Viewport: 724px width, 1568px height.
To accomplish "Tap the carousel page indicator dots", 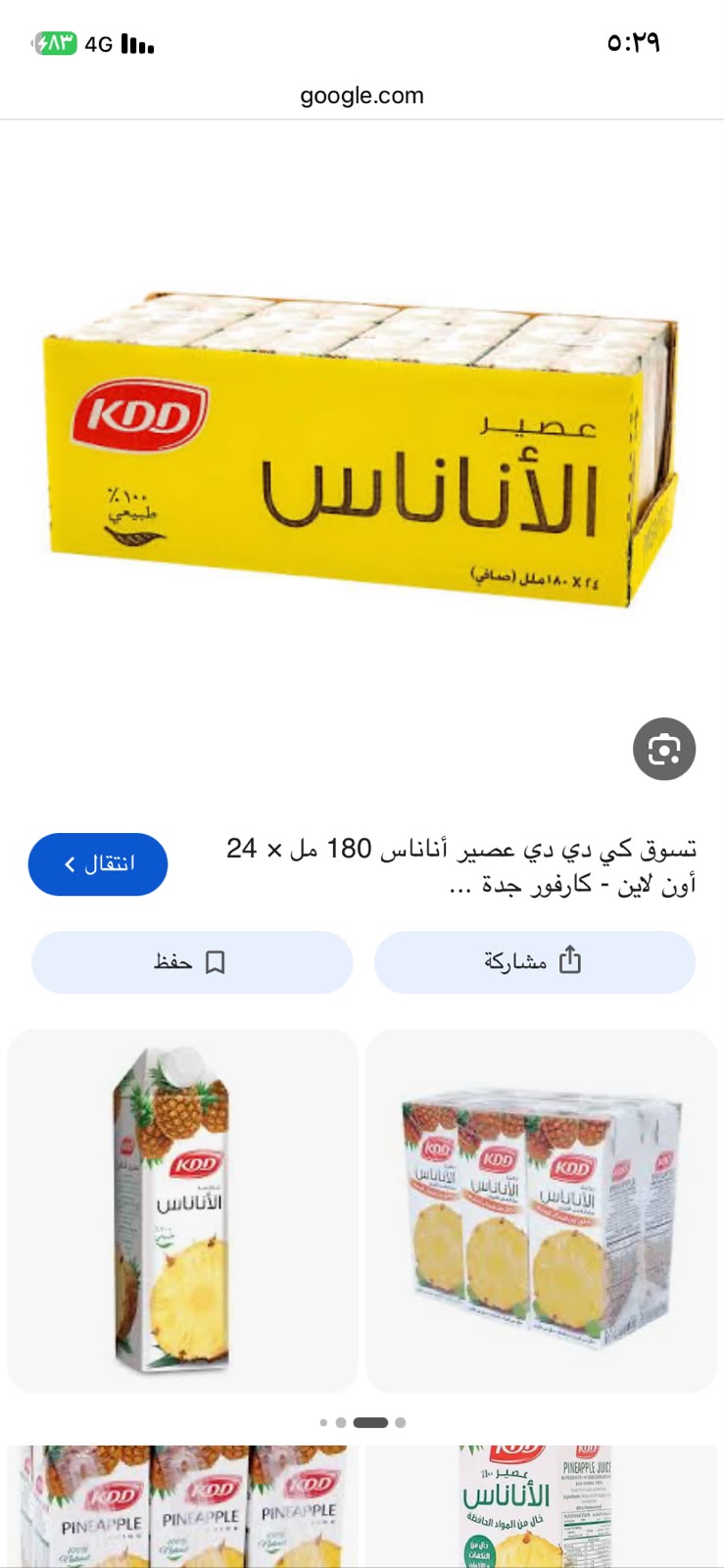I will pyautogui.click(x=362, y=1422).
